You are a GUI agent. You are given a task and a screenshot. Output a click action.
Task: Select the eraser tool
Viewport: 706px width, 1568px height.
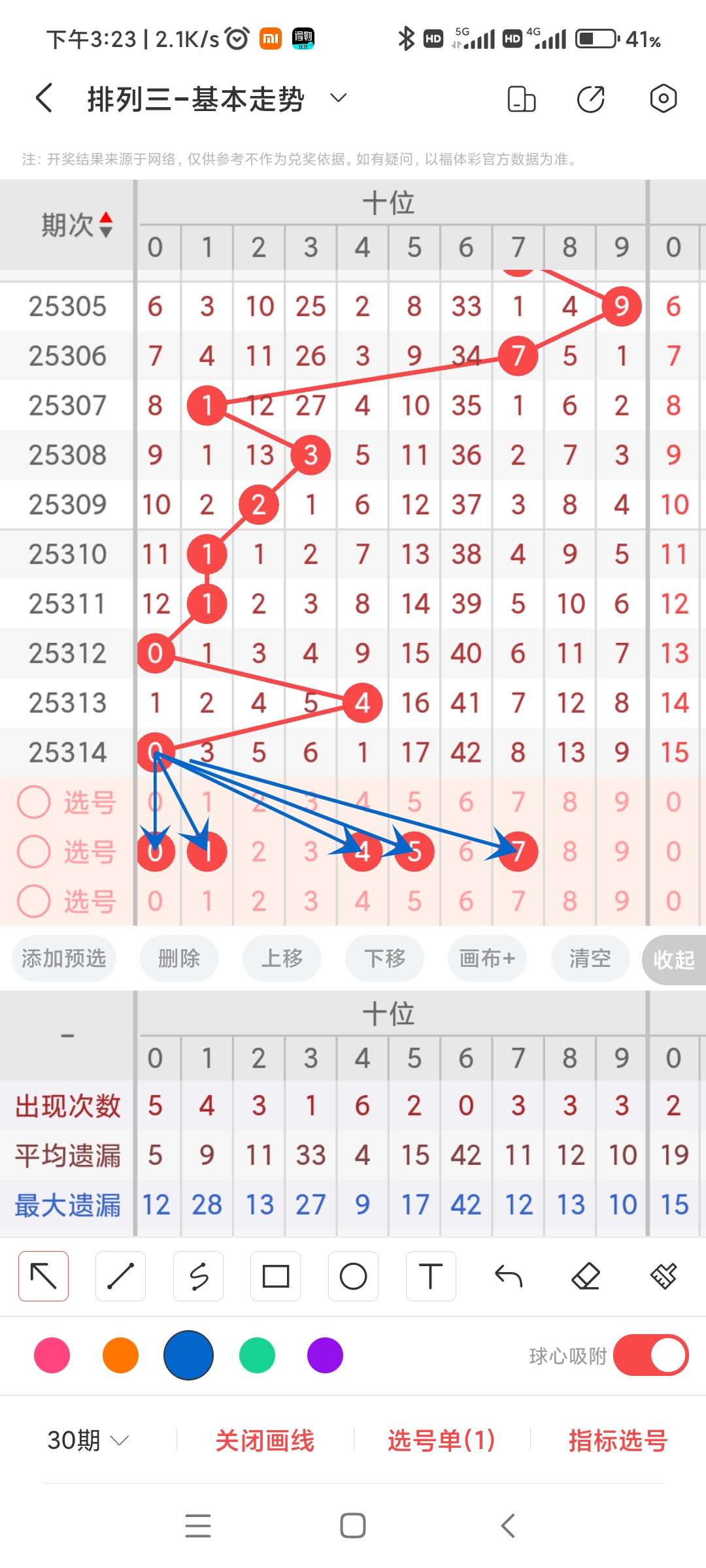(587, 1275)
